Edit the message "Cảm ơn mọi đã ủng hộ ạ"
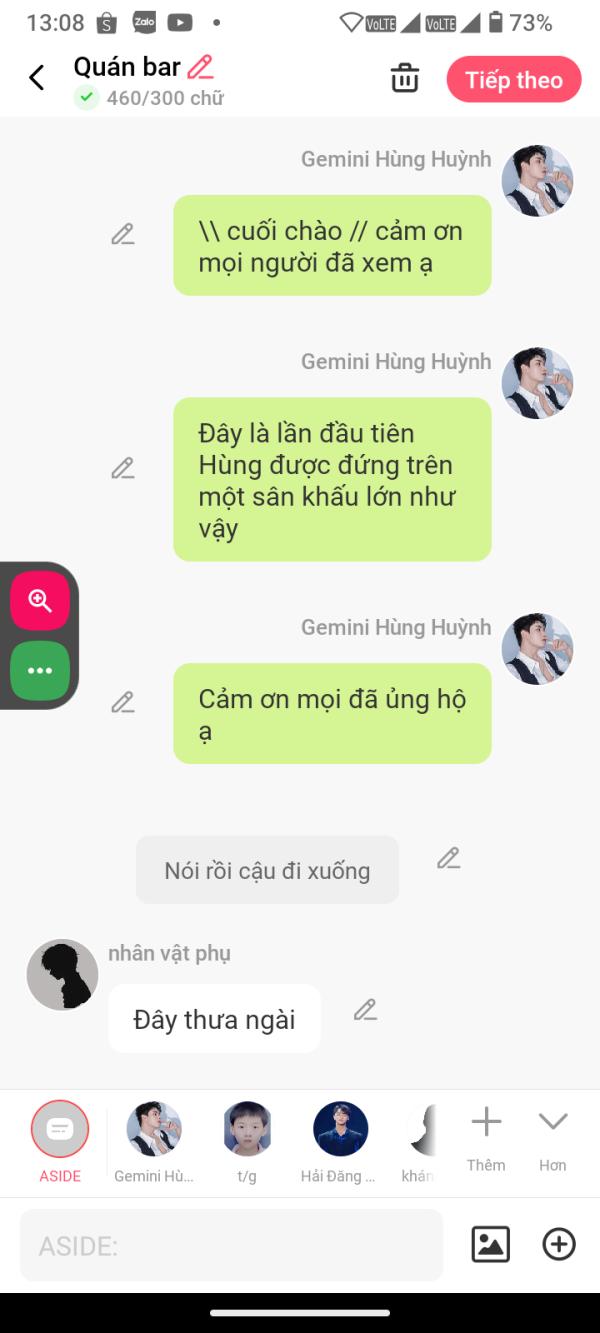The image size is (600, 1333). 123,702
